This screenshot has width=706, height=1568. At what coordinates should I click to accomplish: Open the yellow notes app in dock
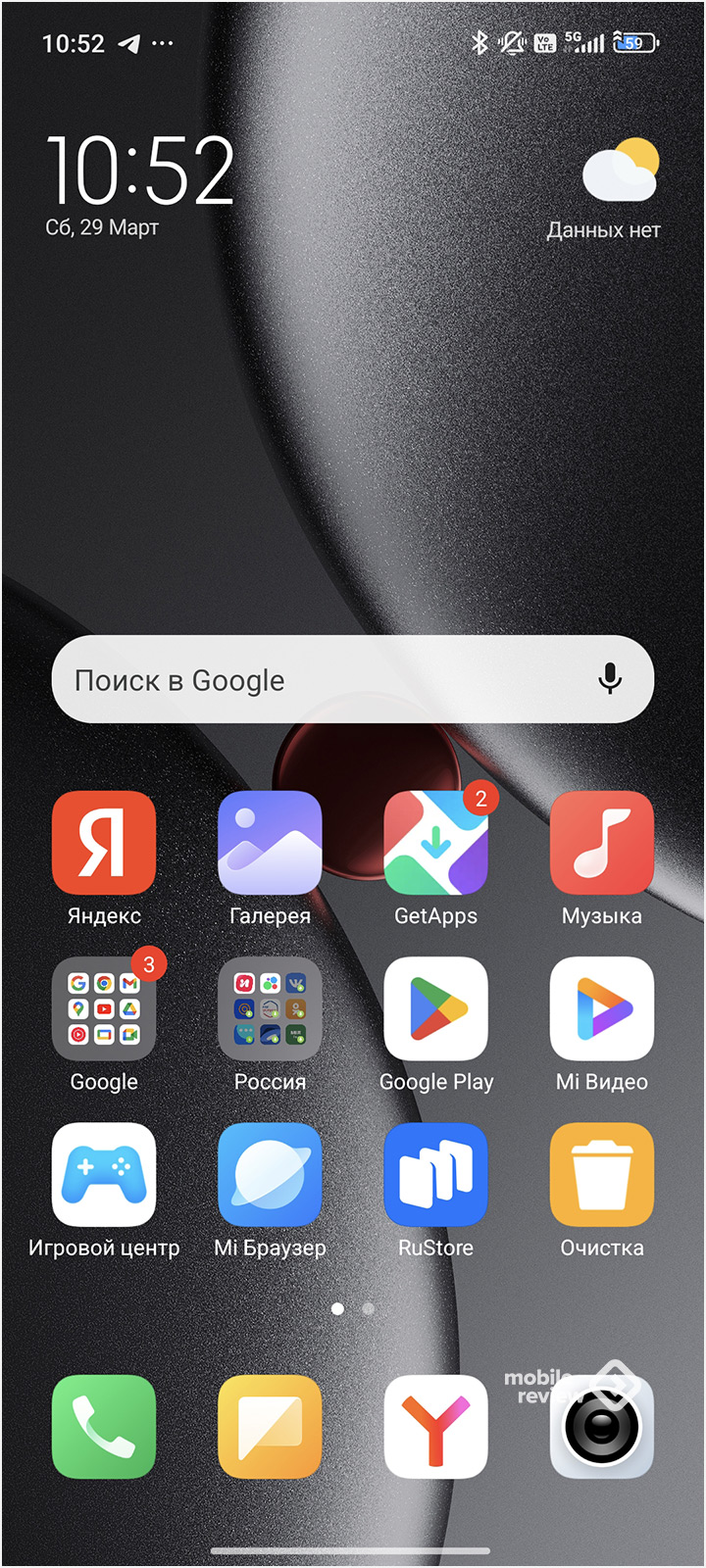pyautogui.click(x=270, y=1427)
